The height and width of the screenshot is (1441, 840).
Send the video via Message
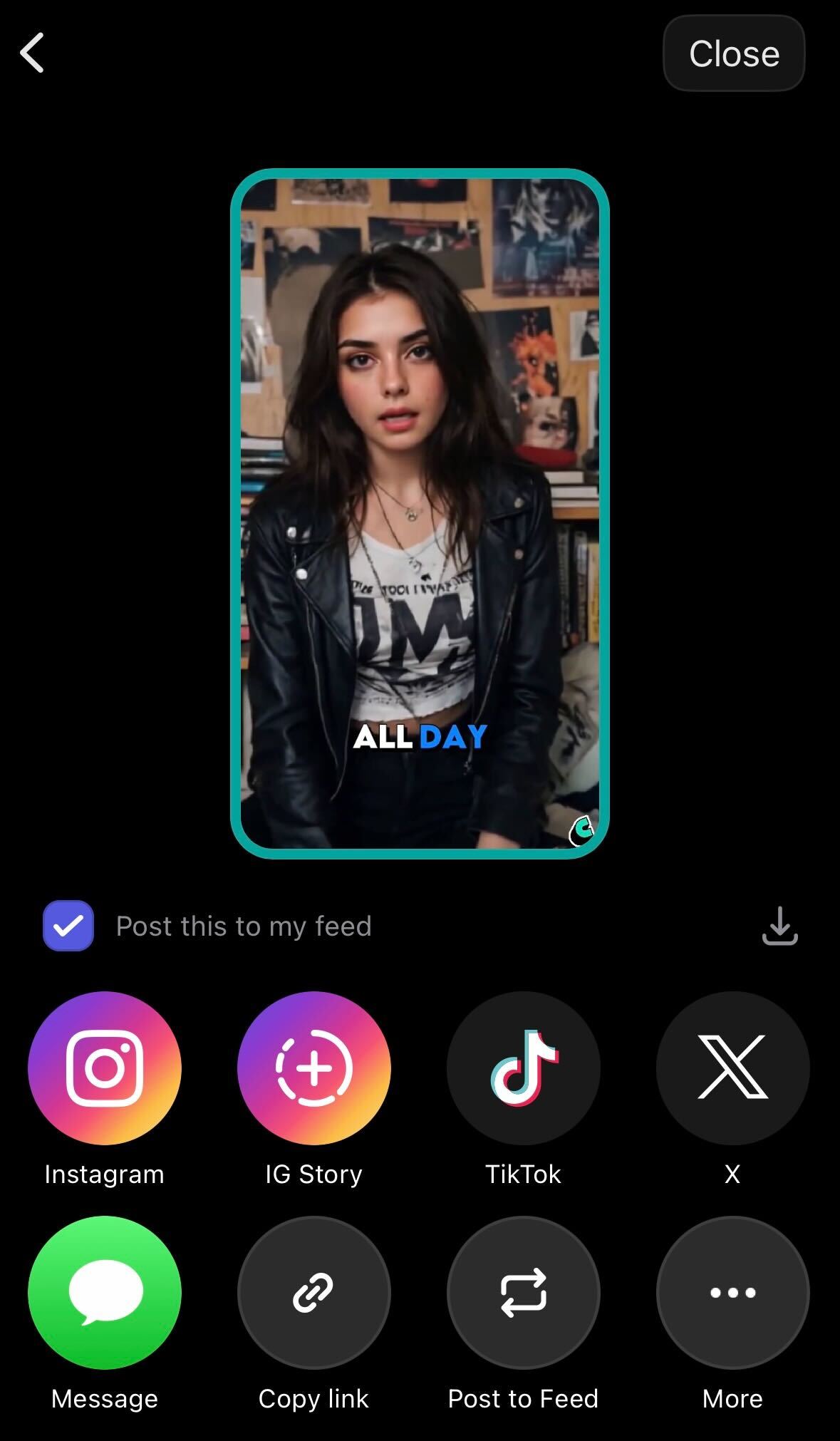tap(105, 1292)
